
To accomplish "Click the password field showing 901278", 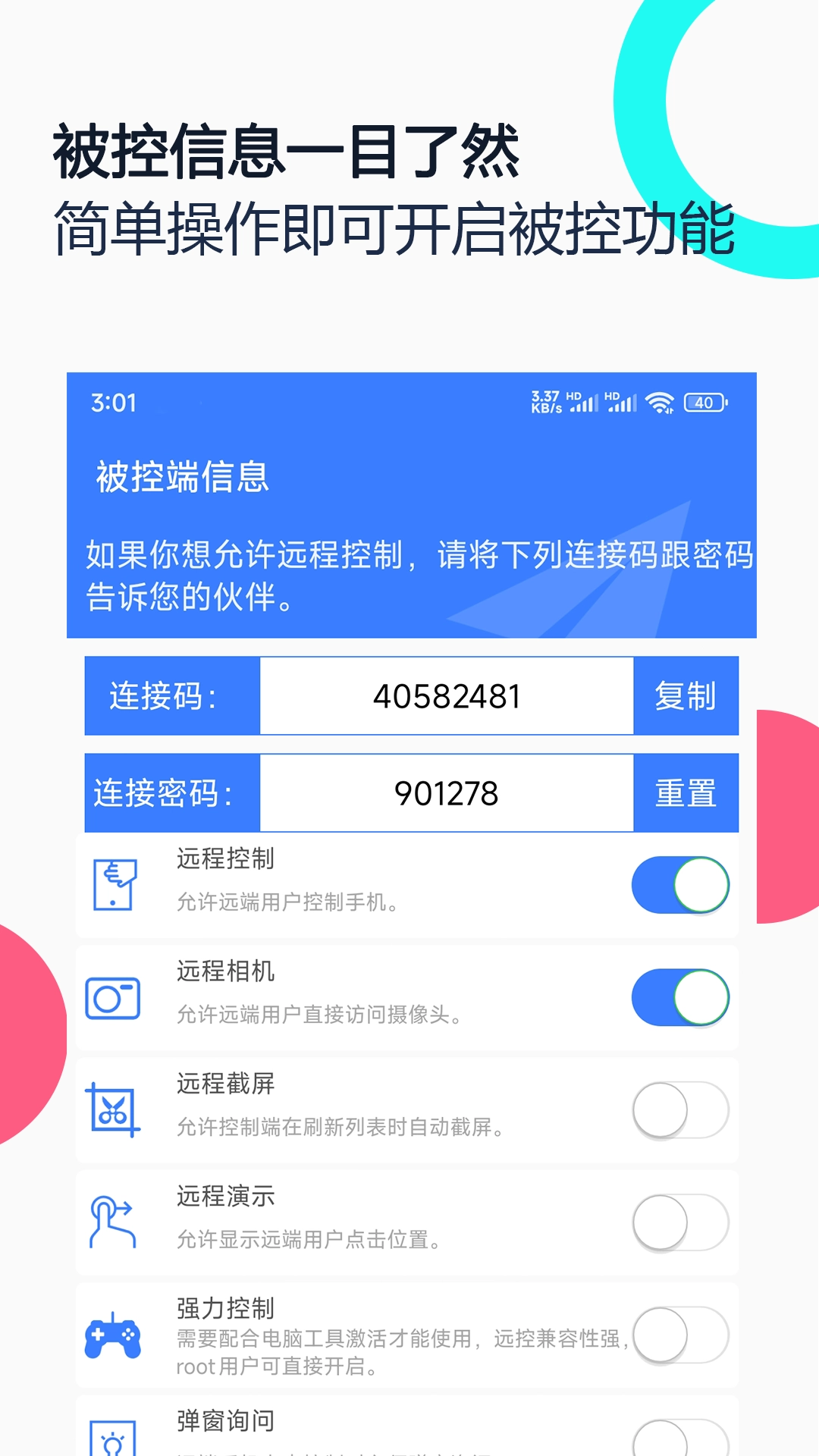I will [x=446, y=792].
